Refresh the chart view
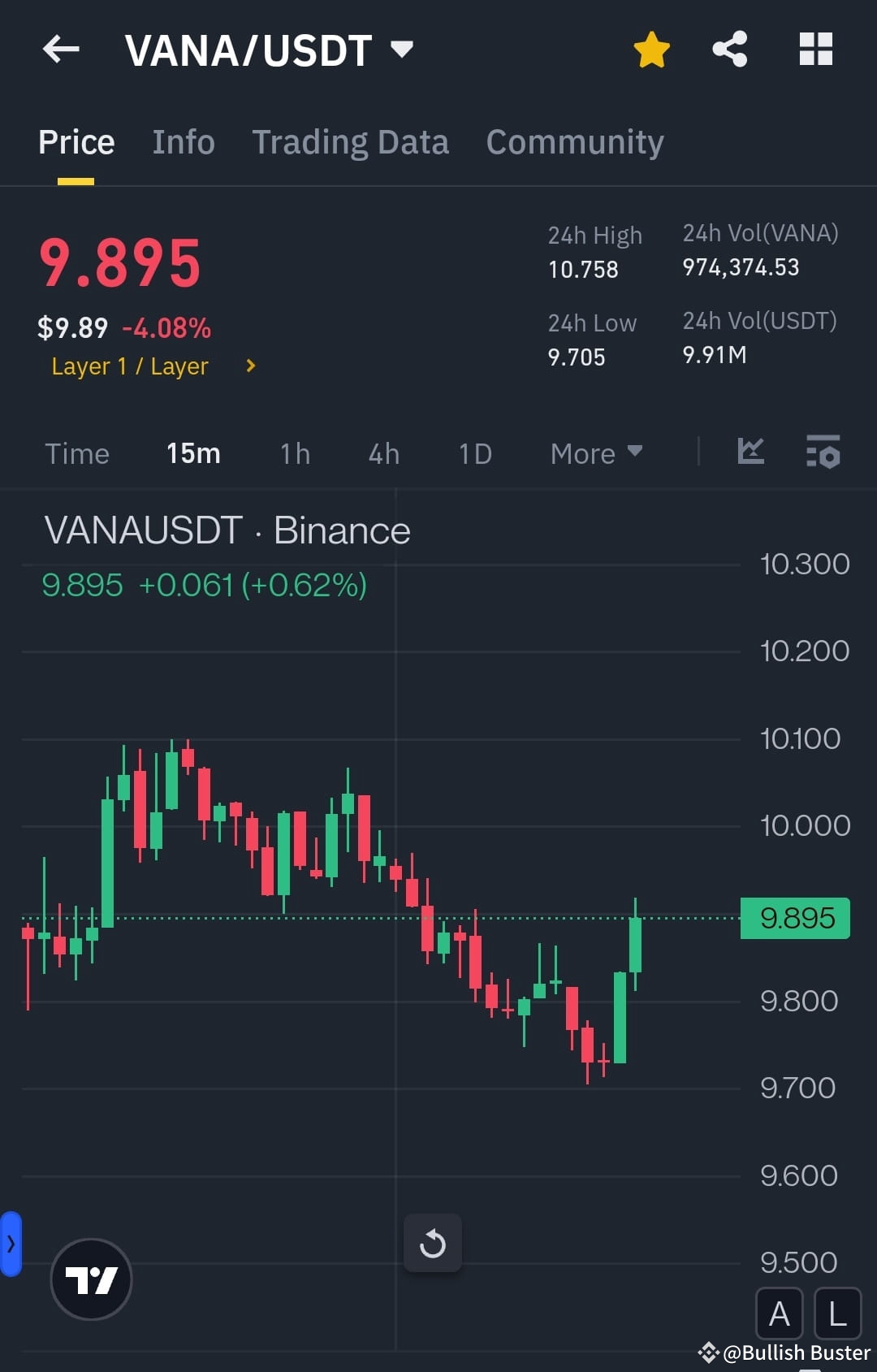Viewport: 877px width, 1372px height. (433, 1243)
